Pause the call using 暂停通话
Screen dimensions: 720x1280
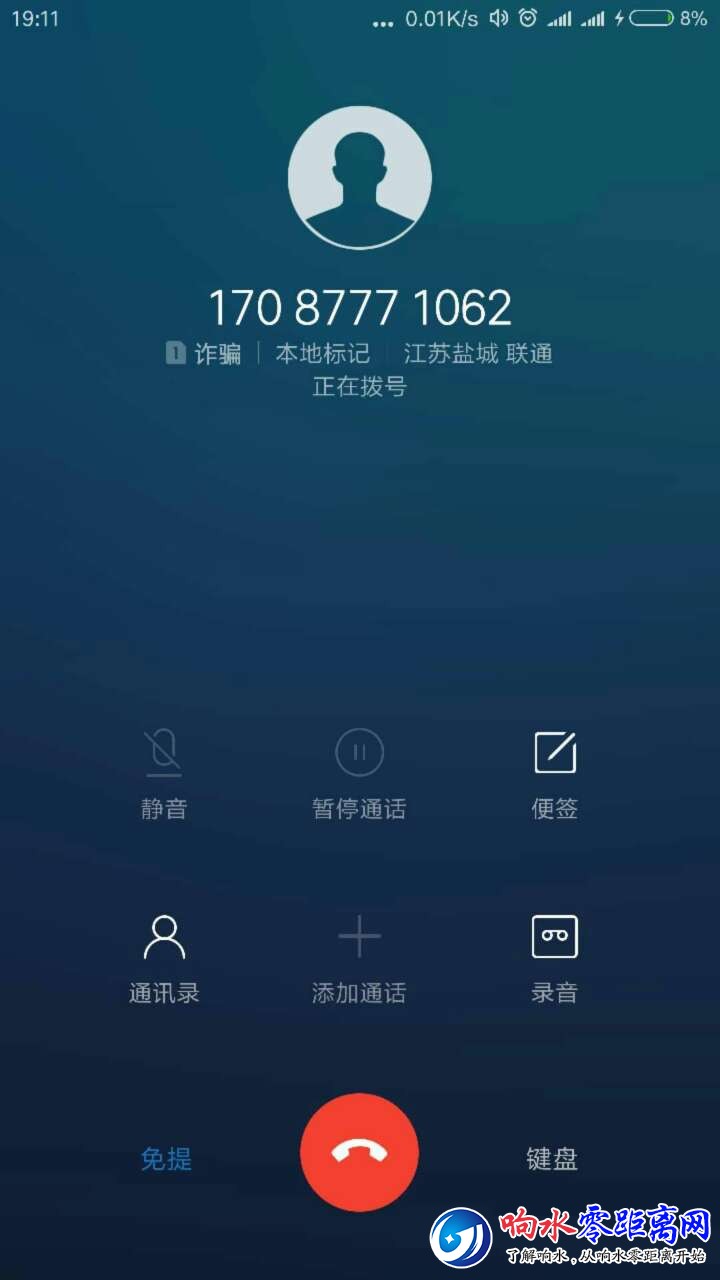[x=359, y=772]
